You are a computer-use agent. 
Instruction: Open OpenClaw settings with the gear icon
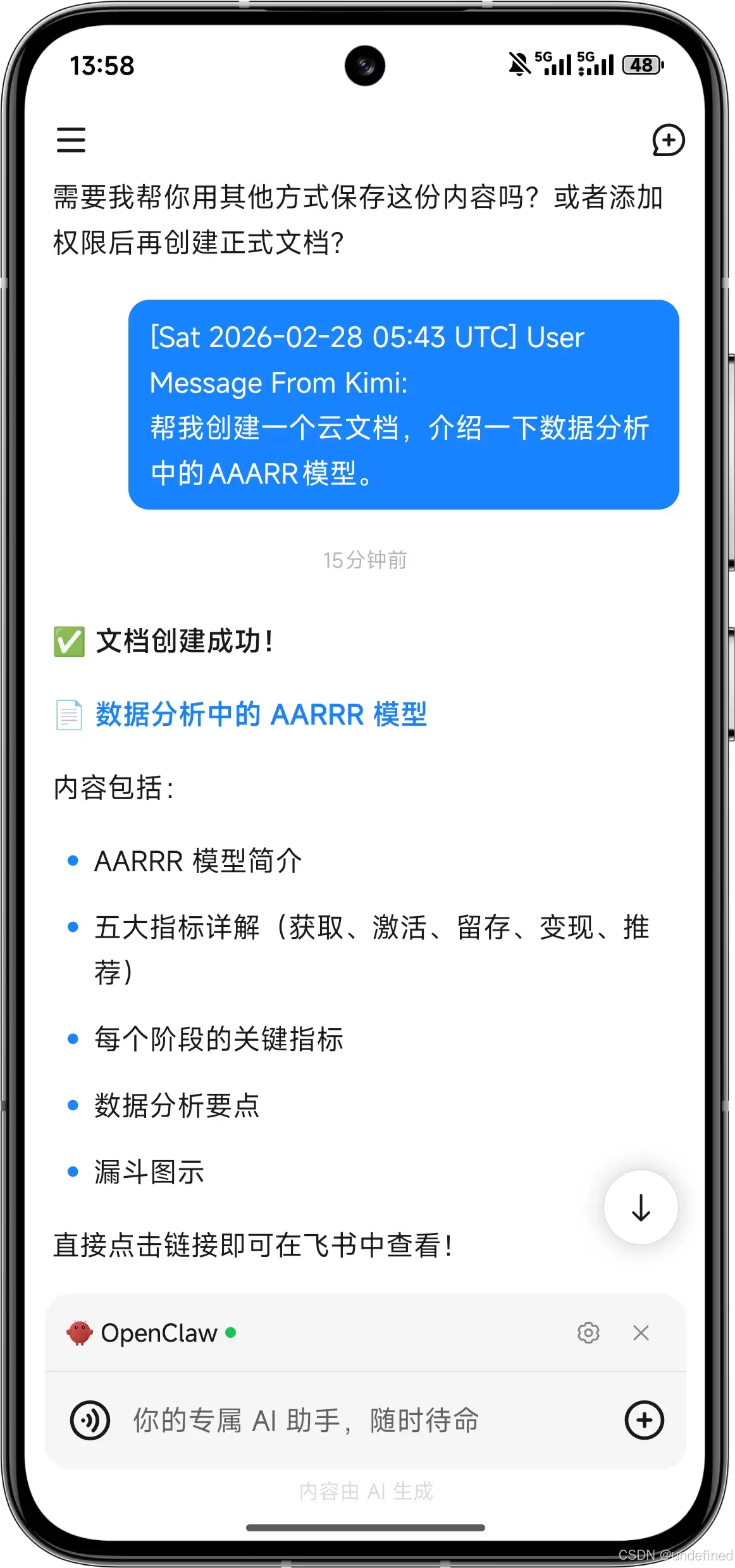(x=588, y=1333)
